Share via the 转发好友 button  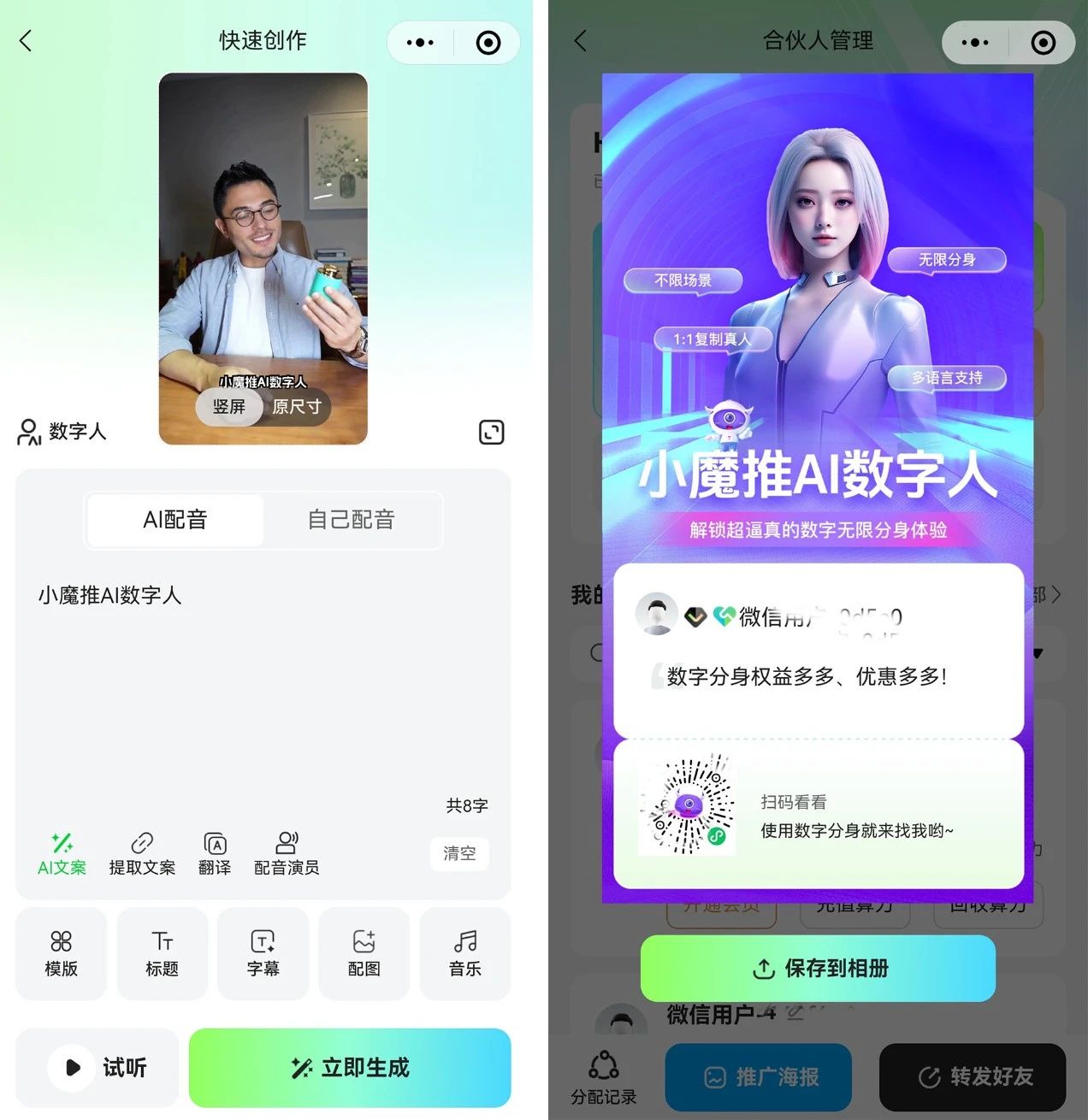click(973, 1077)
